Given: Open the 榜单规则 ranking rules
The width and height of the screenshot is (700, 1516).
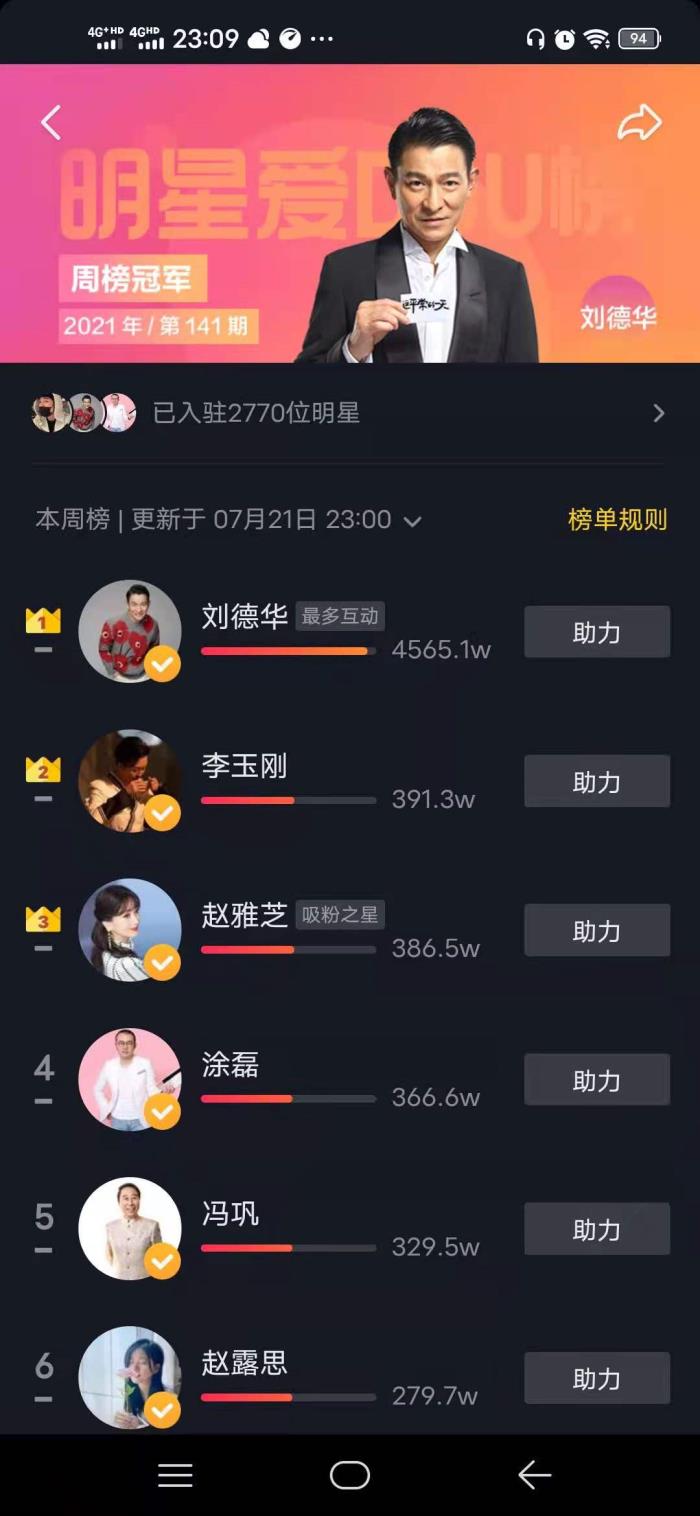Looking at the screenshot, I should coord(616,520).
